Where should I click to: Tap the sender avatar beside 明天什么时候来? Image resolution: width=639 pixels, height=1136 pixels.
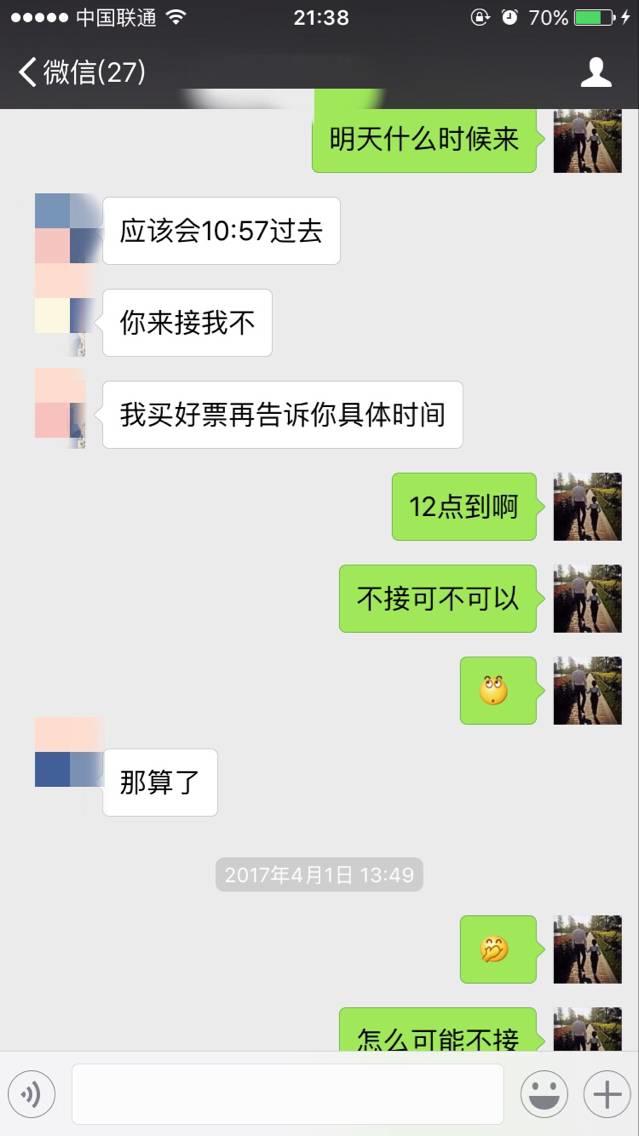point(587,140)
